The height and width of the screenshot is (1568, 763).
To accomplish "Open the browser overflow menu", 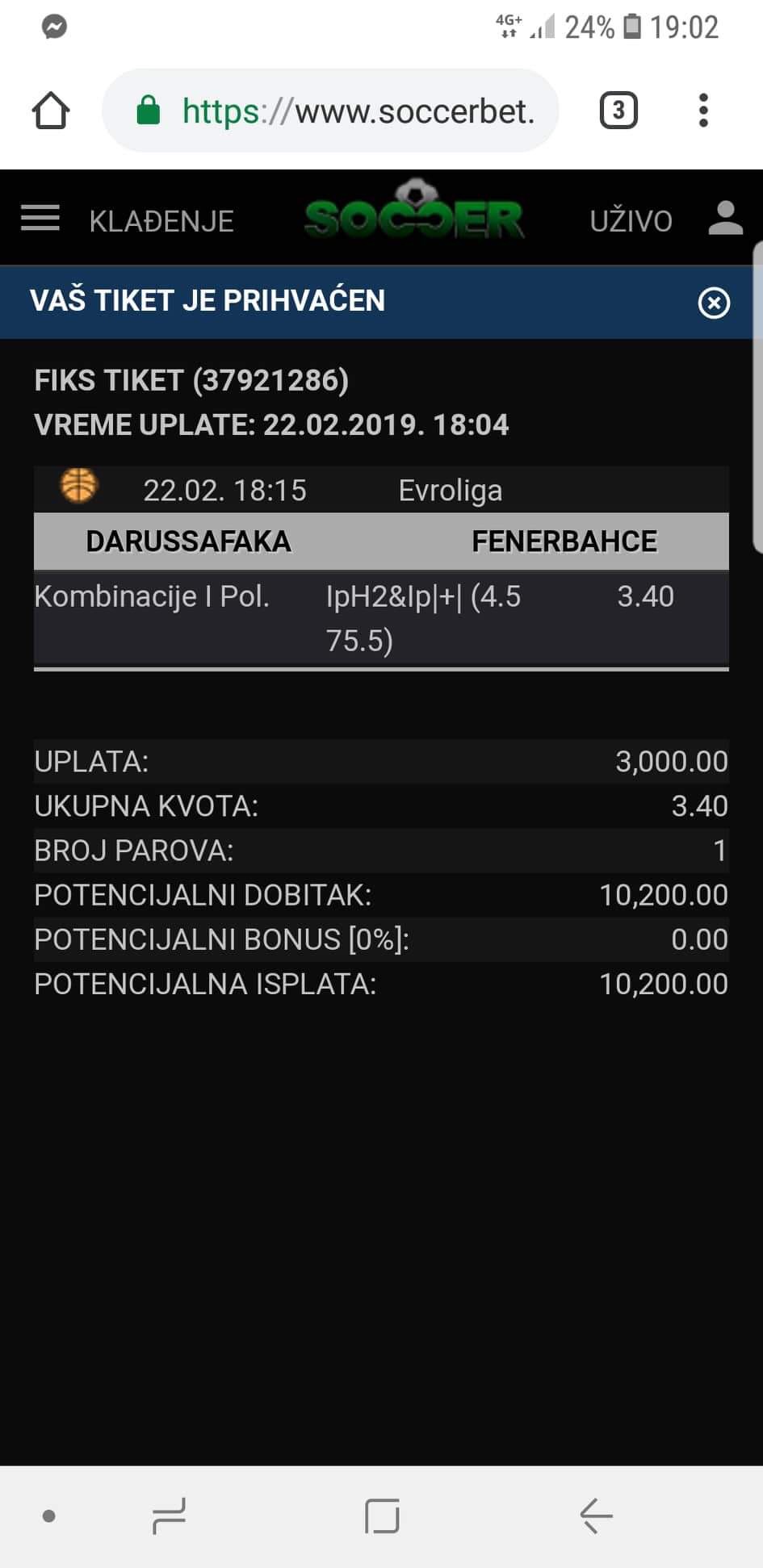I will coord(703,111).
